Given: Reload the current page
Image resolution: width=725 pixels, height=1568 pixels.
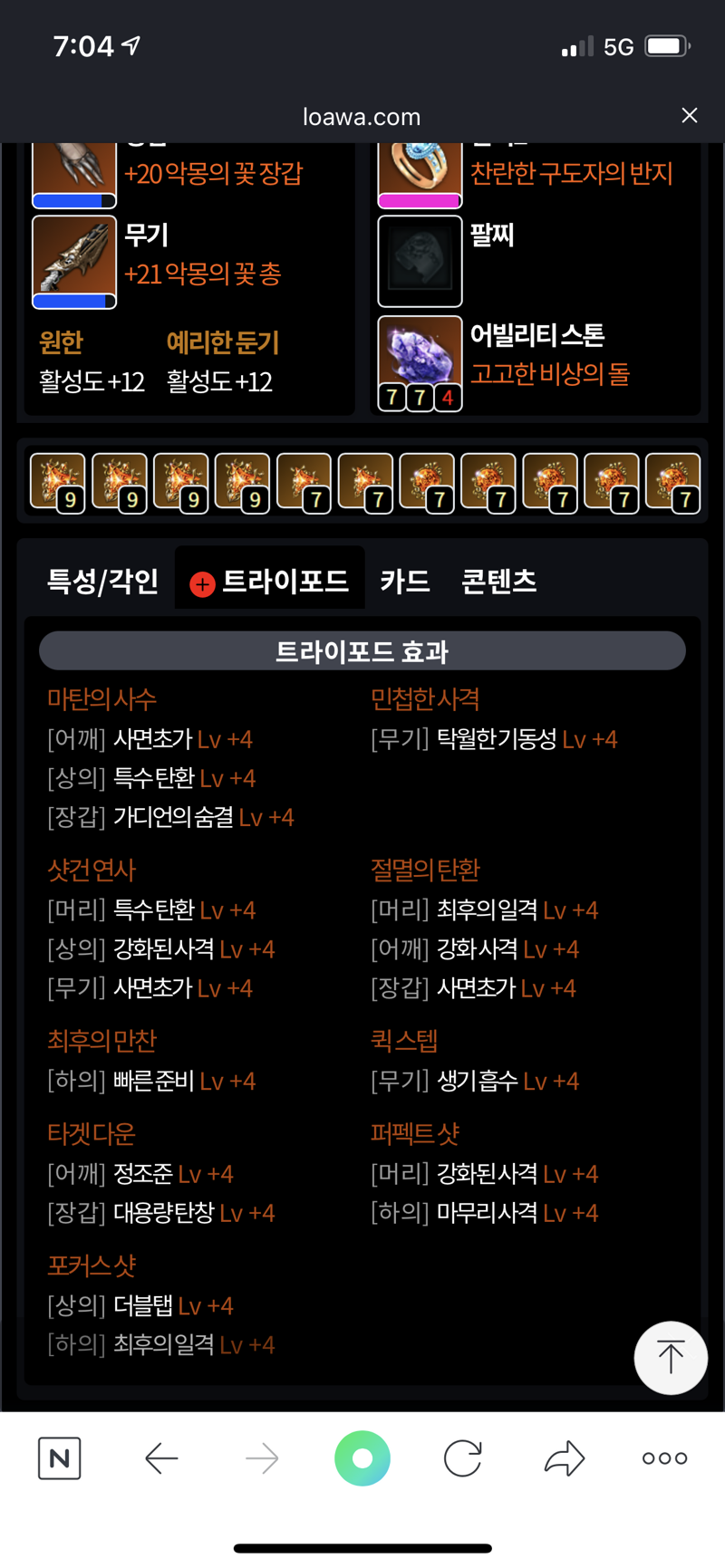Looking at the screenshot, I should click(462, 1457).
